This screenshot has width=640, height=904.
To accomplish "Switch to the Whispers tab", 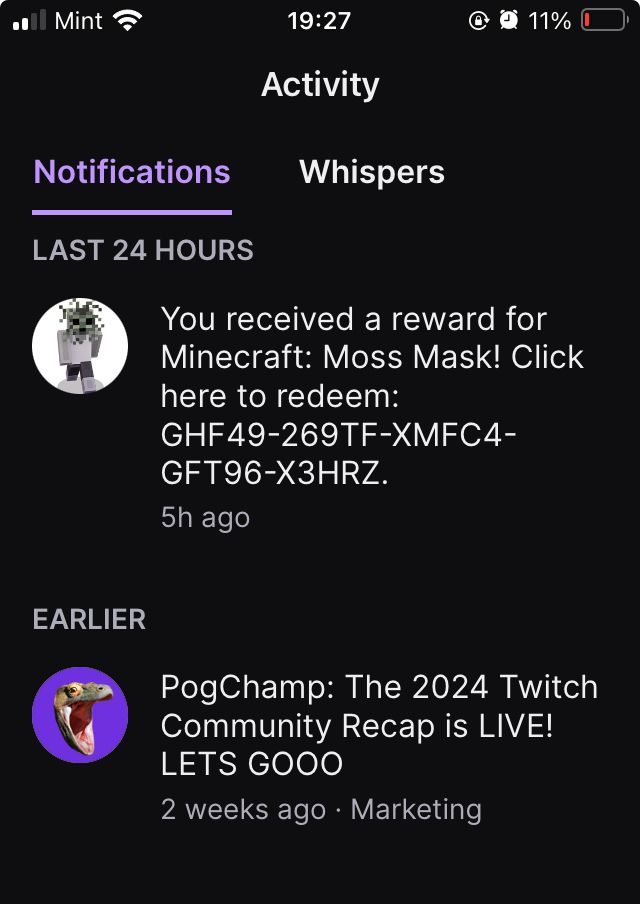I will click(x=371, y=172).
